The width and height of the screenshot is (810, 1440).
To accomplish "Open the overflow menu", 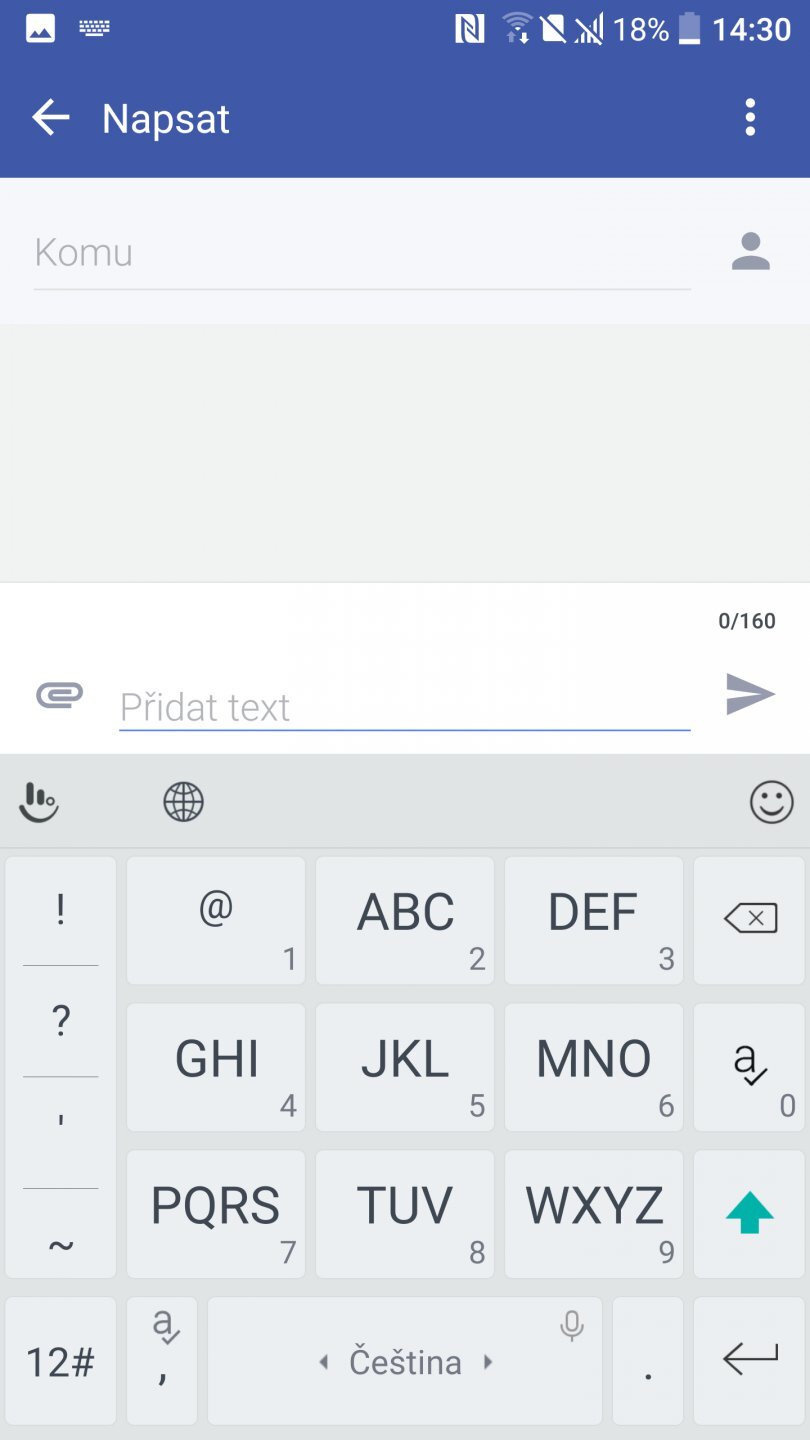I will pos(750,119).
